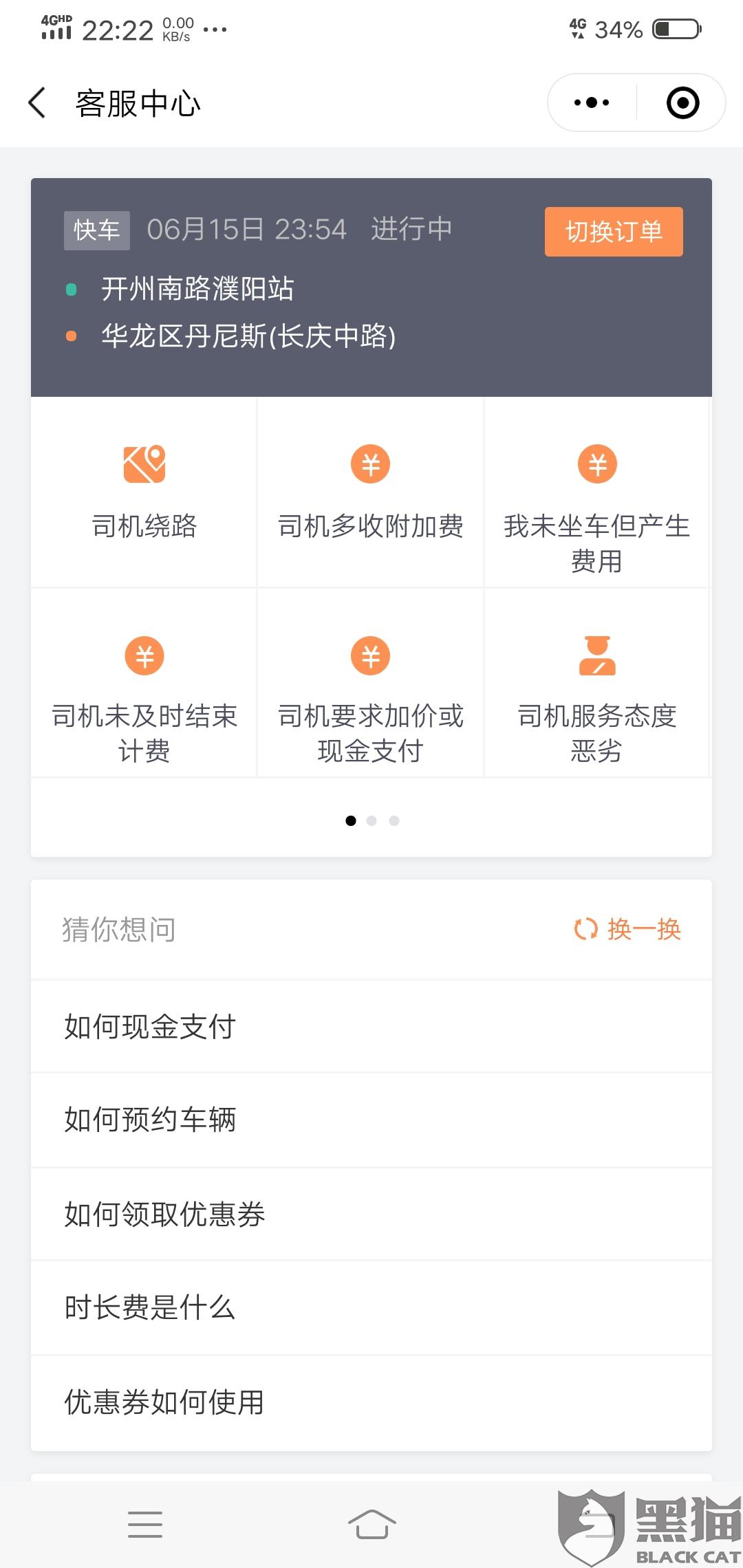Tap the system home button
Image resolution: width=743 pixels, height=1568 pixels.
[x=371, y=1524]
